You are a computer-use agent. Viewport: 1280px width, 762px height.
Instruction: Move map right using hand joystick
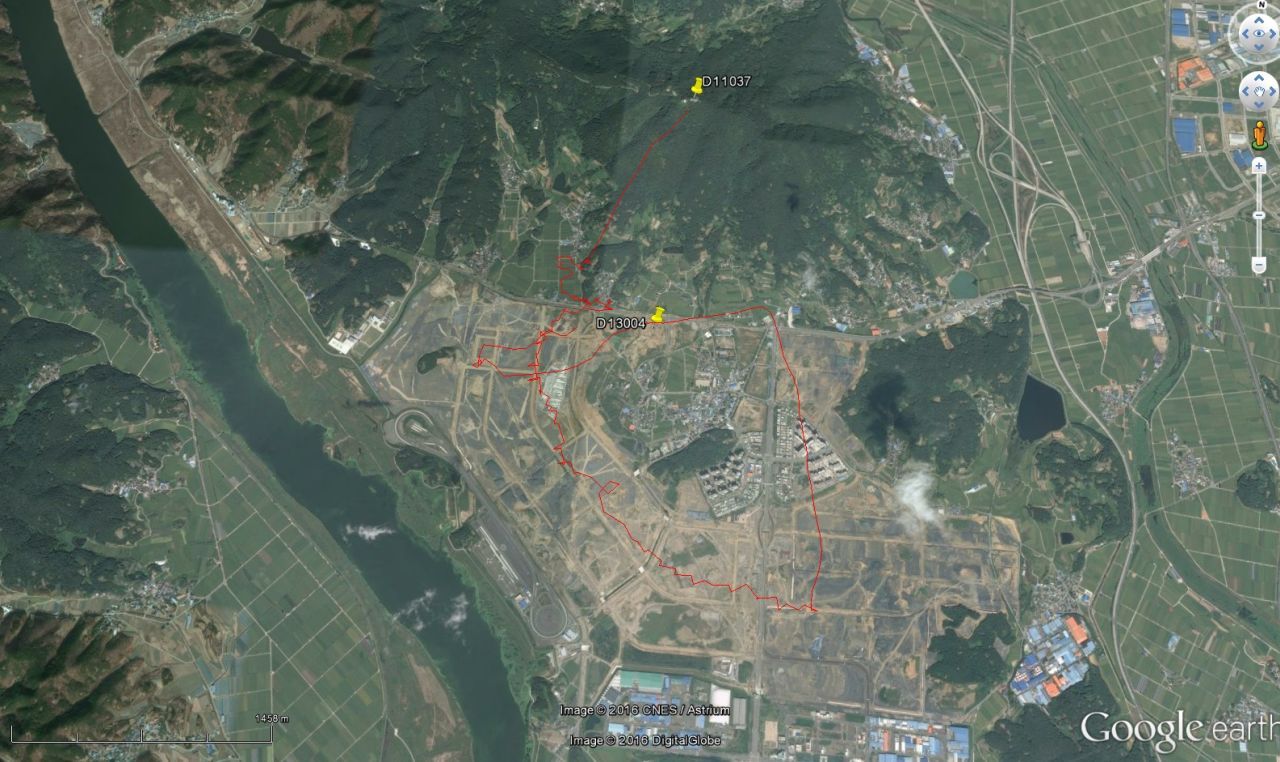pos(1271,92)
